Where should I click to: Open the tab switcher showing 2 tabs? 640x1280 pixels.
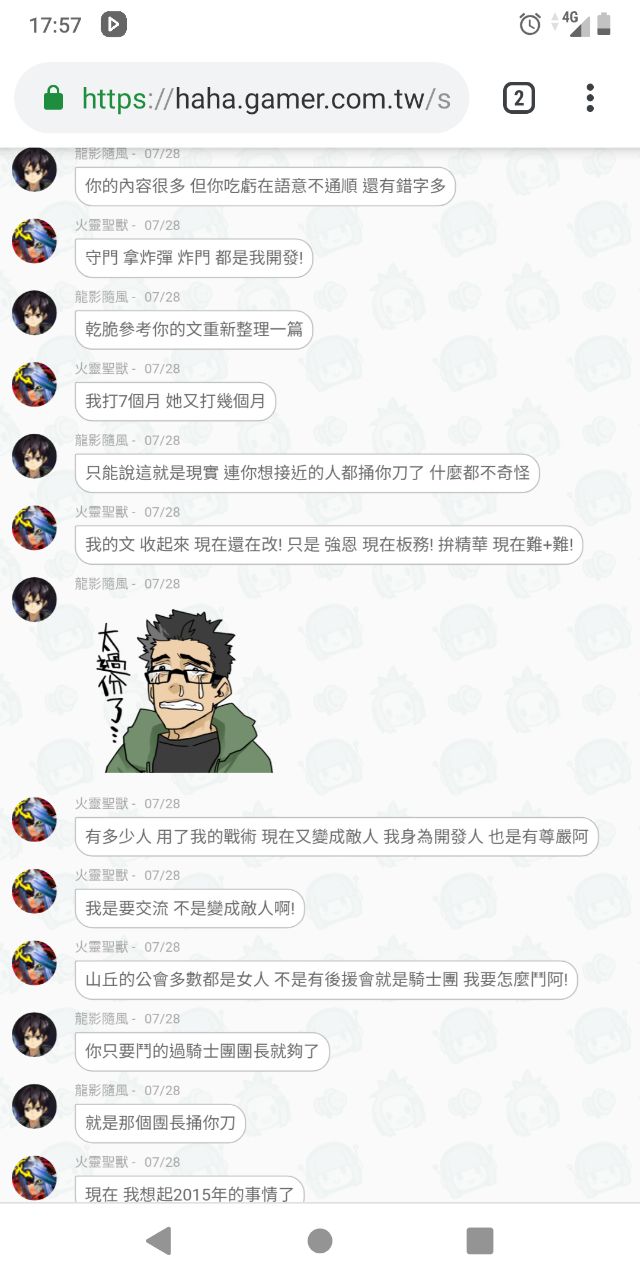pyautogui.click(x=518, y=98)
